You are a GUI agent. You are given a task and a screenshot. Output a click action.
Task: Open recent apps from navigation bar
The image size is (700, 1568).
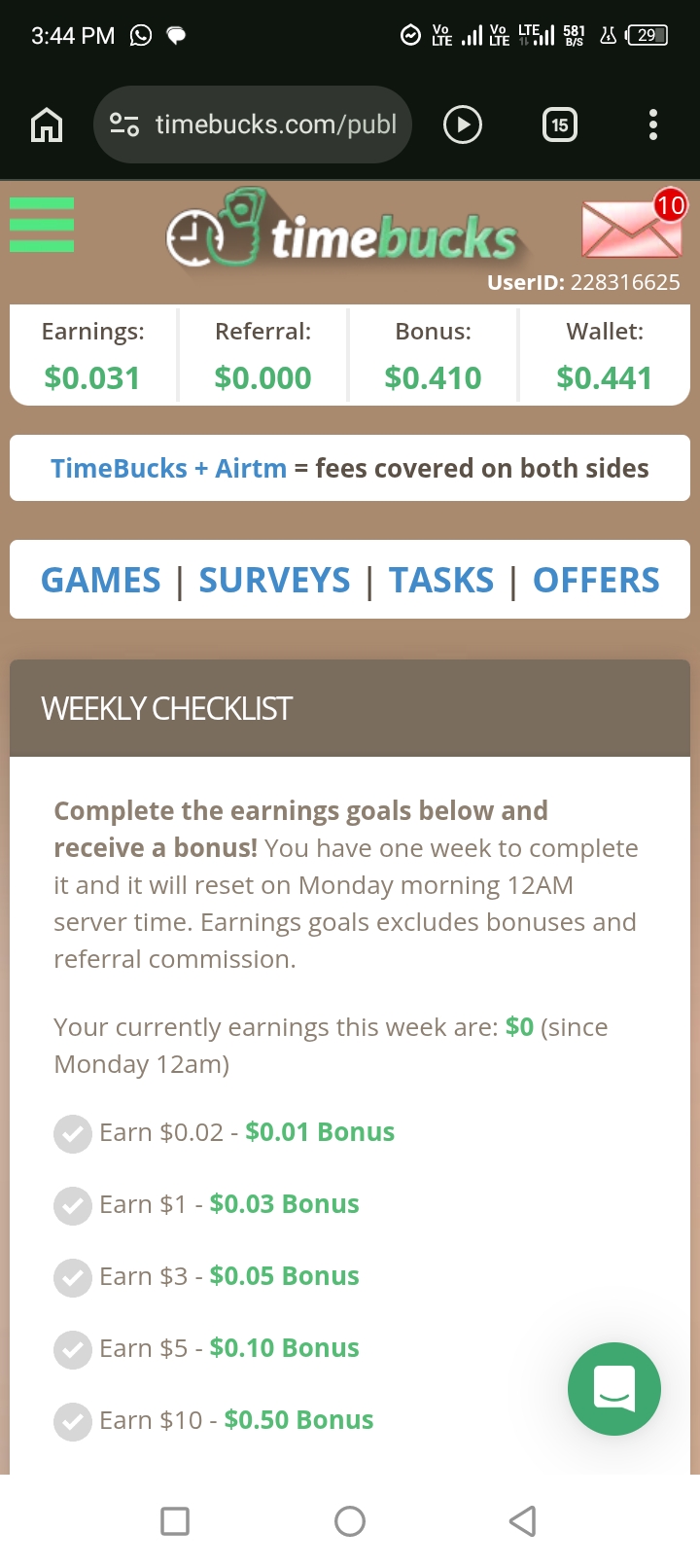(175, 1520)
